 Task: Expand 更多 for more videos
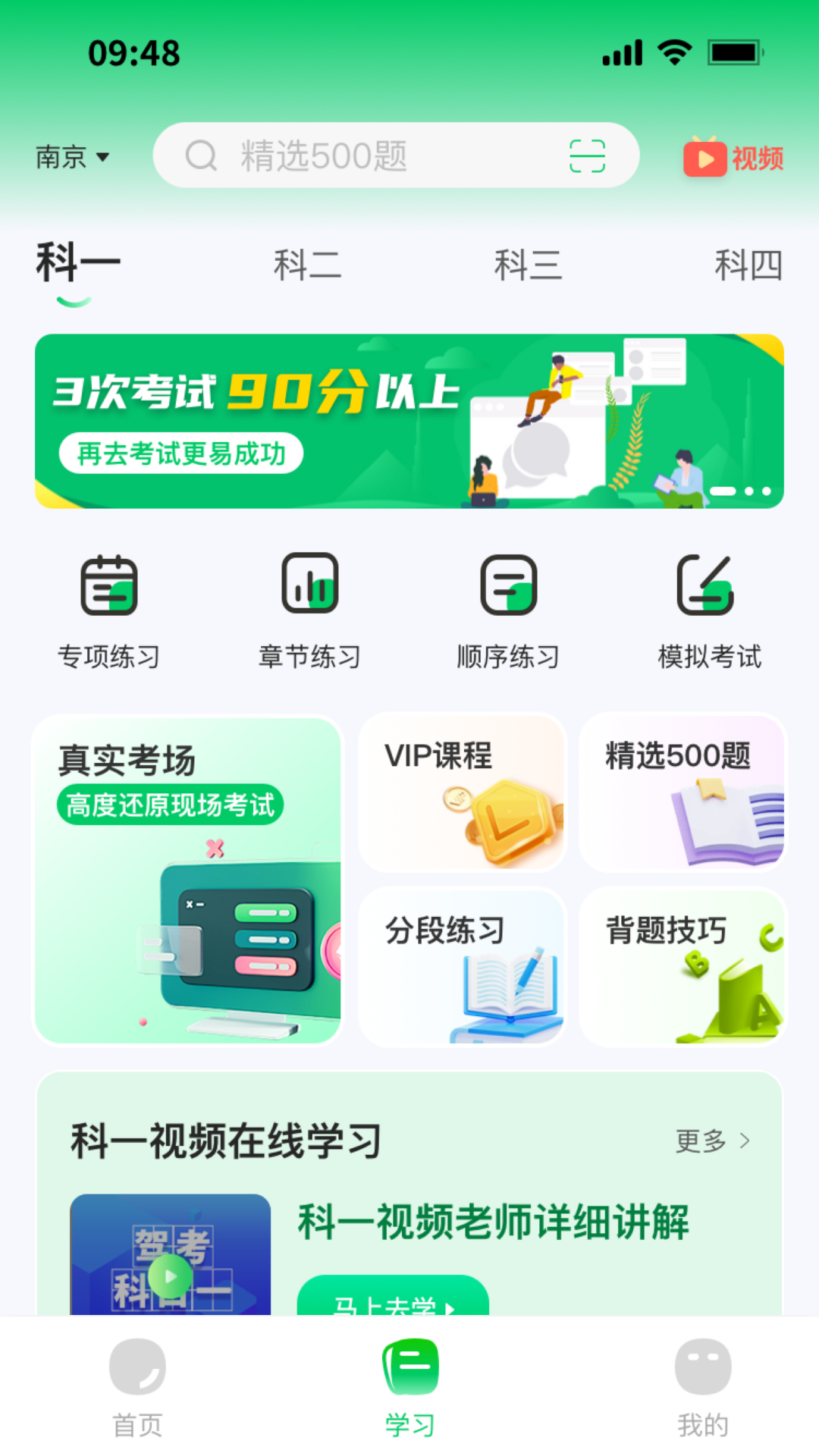point(710,1140)
